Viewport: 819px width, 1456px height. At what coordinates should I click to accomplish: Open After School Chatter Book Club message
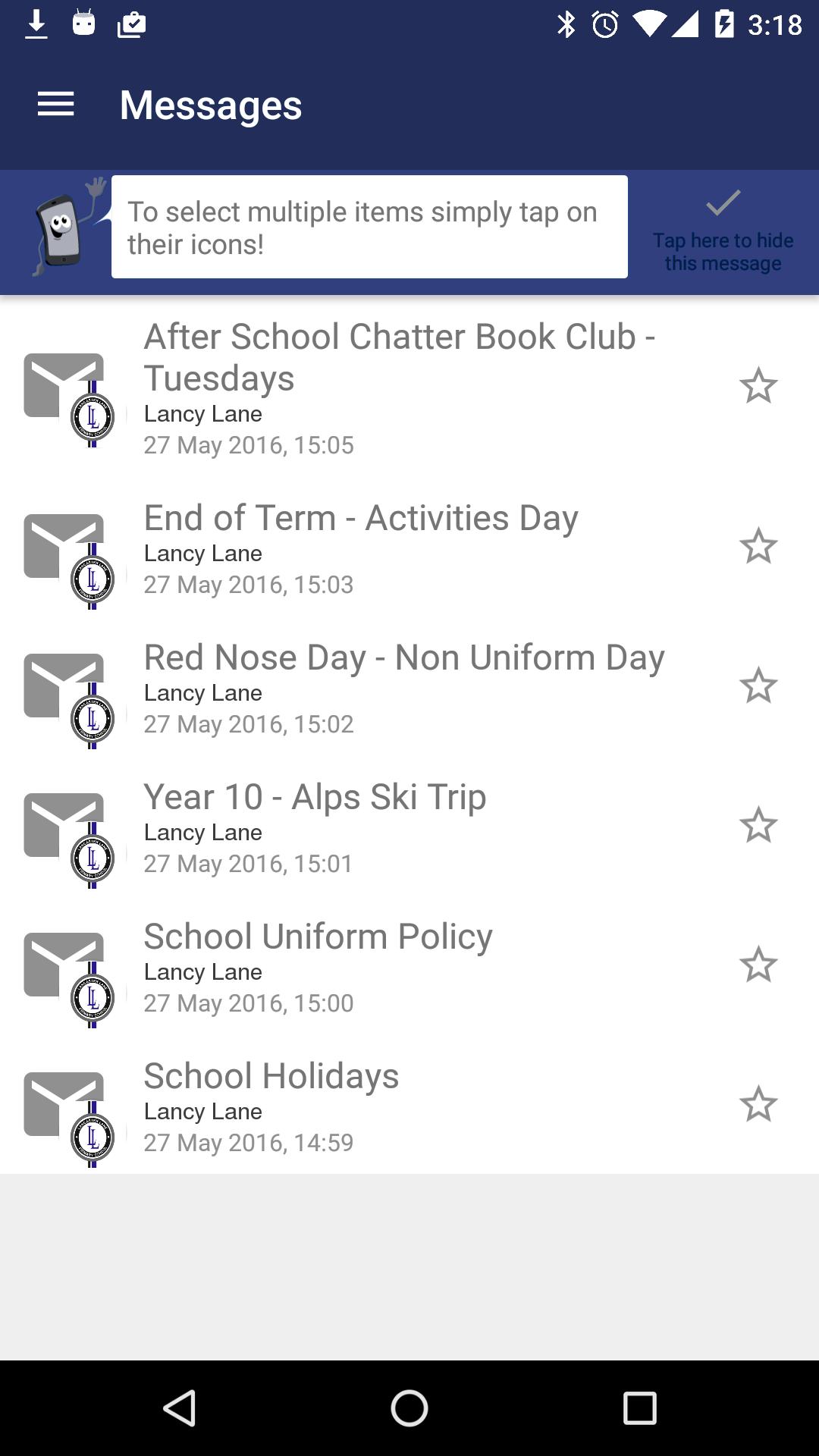409,388
